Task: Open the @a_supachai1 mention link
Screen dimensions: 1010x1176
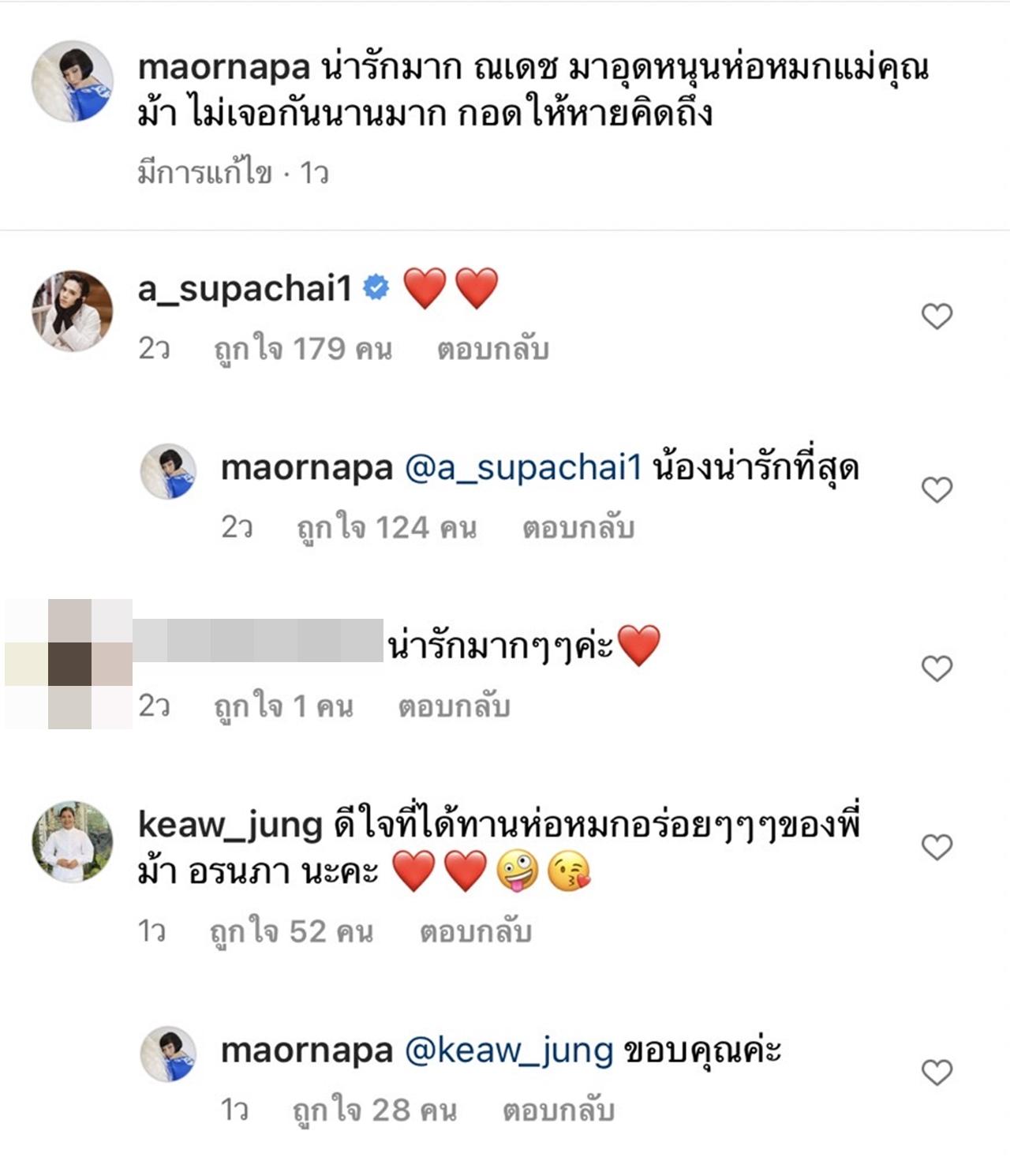Action: tap(523, 468)
